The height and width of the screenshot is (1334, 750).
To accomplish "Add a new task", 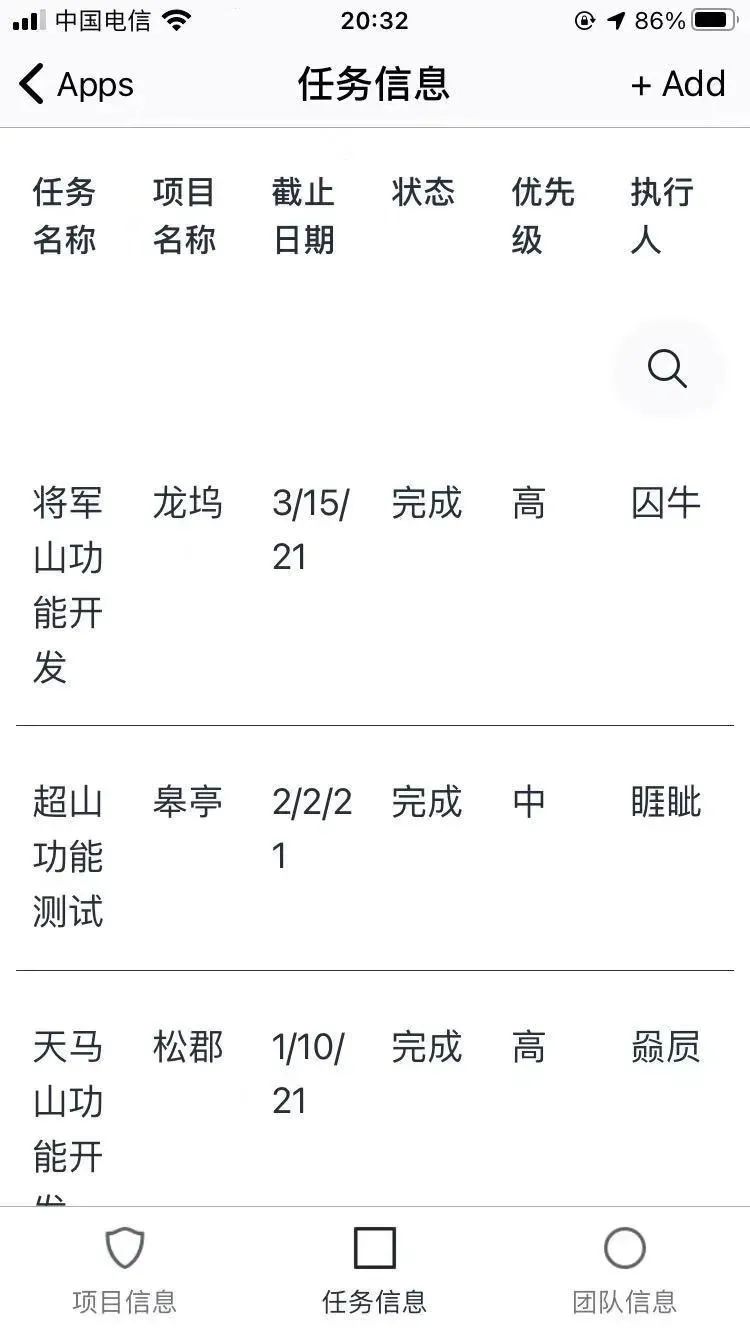I will click(678, 84).
